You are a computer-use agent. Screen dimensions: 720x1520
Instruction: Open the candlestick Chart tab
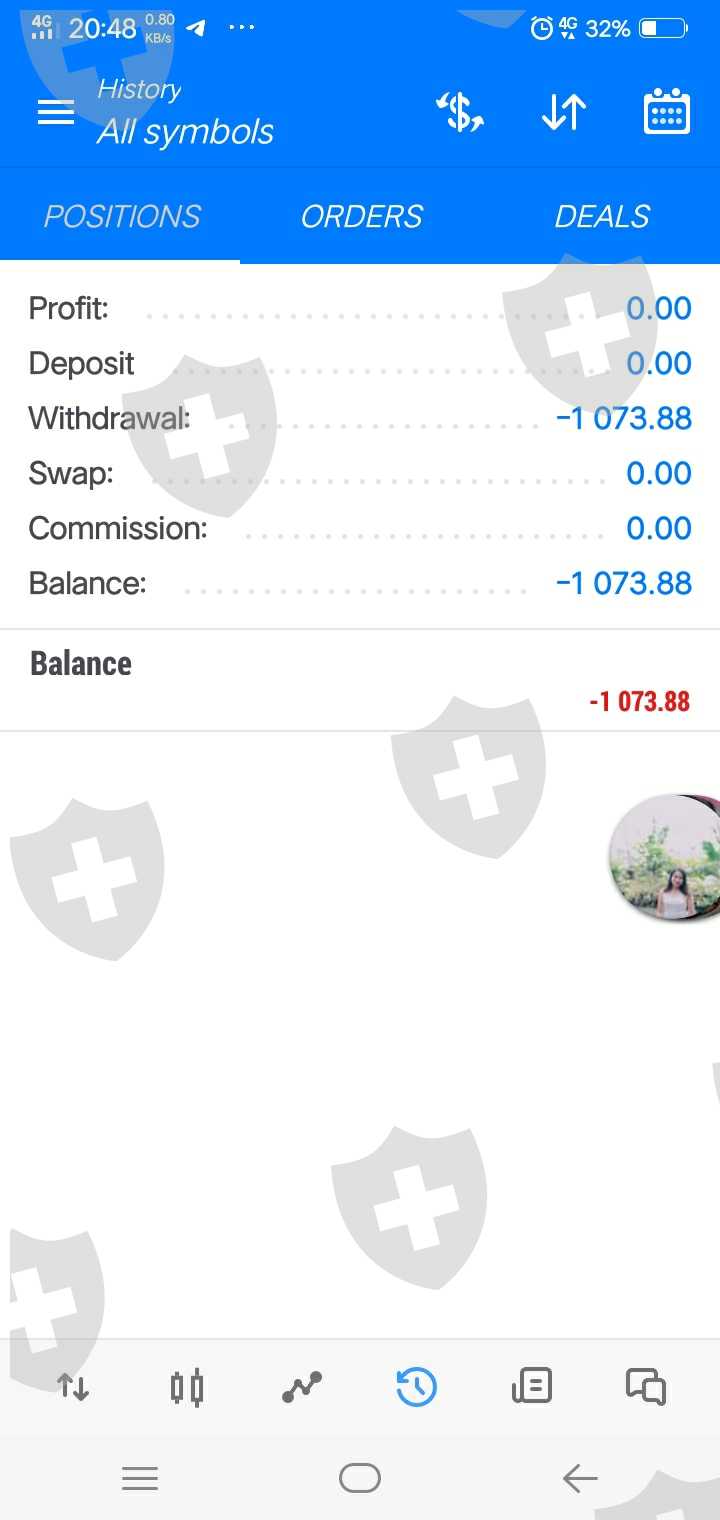(187, 1387)
